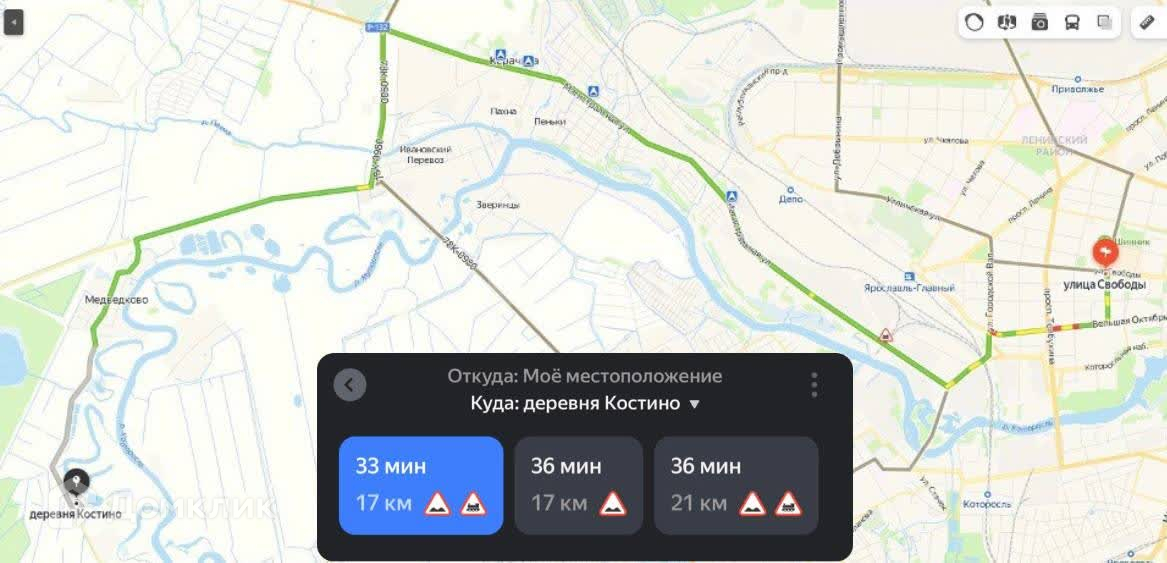Choose the 36 мин, 17 км route
Viewport: 1167px width, 563px height.
coord(578,486)
